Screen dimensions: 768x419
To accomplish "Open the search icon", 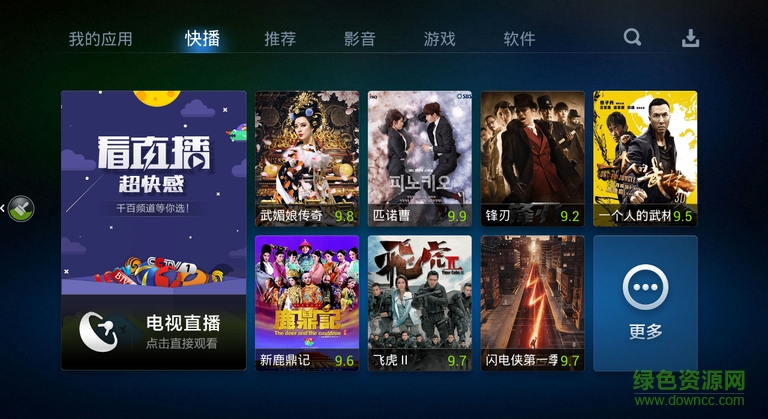I will [632, 38].
